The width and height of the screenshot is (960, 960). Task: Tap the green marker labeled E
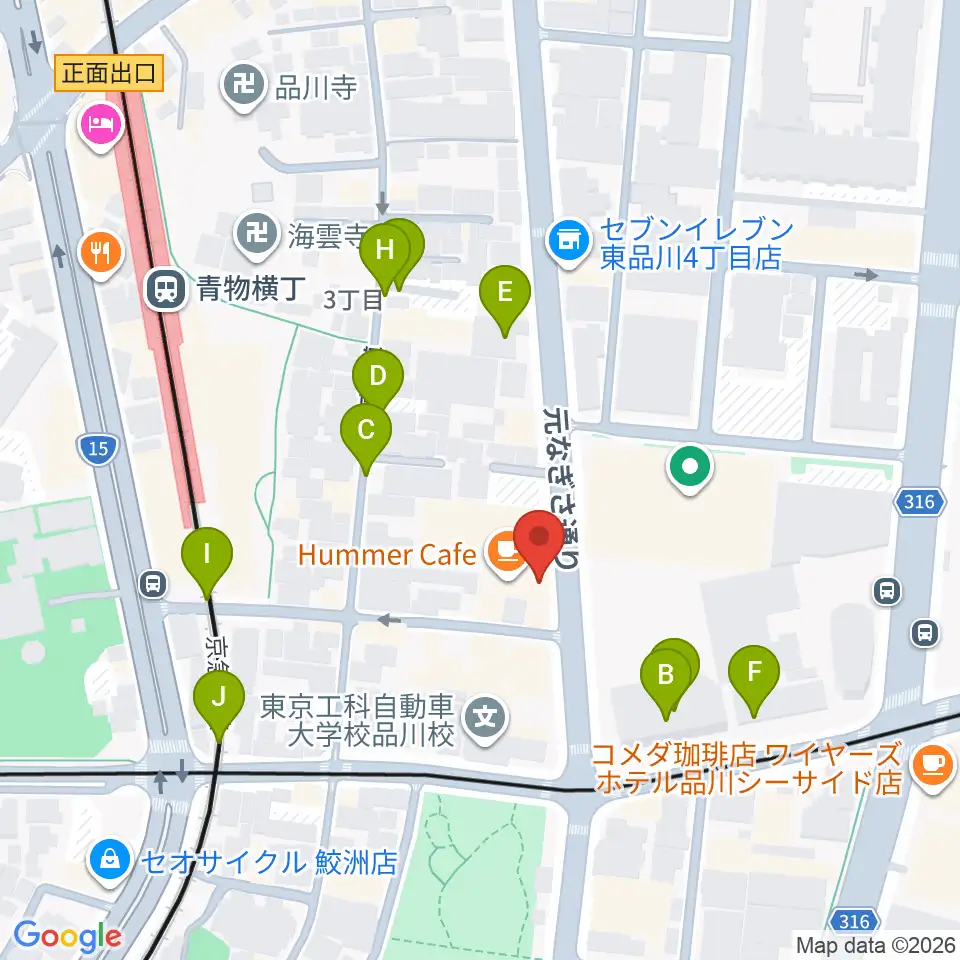504,293
